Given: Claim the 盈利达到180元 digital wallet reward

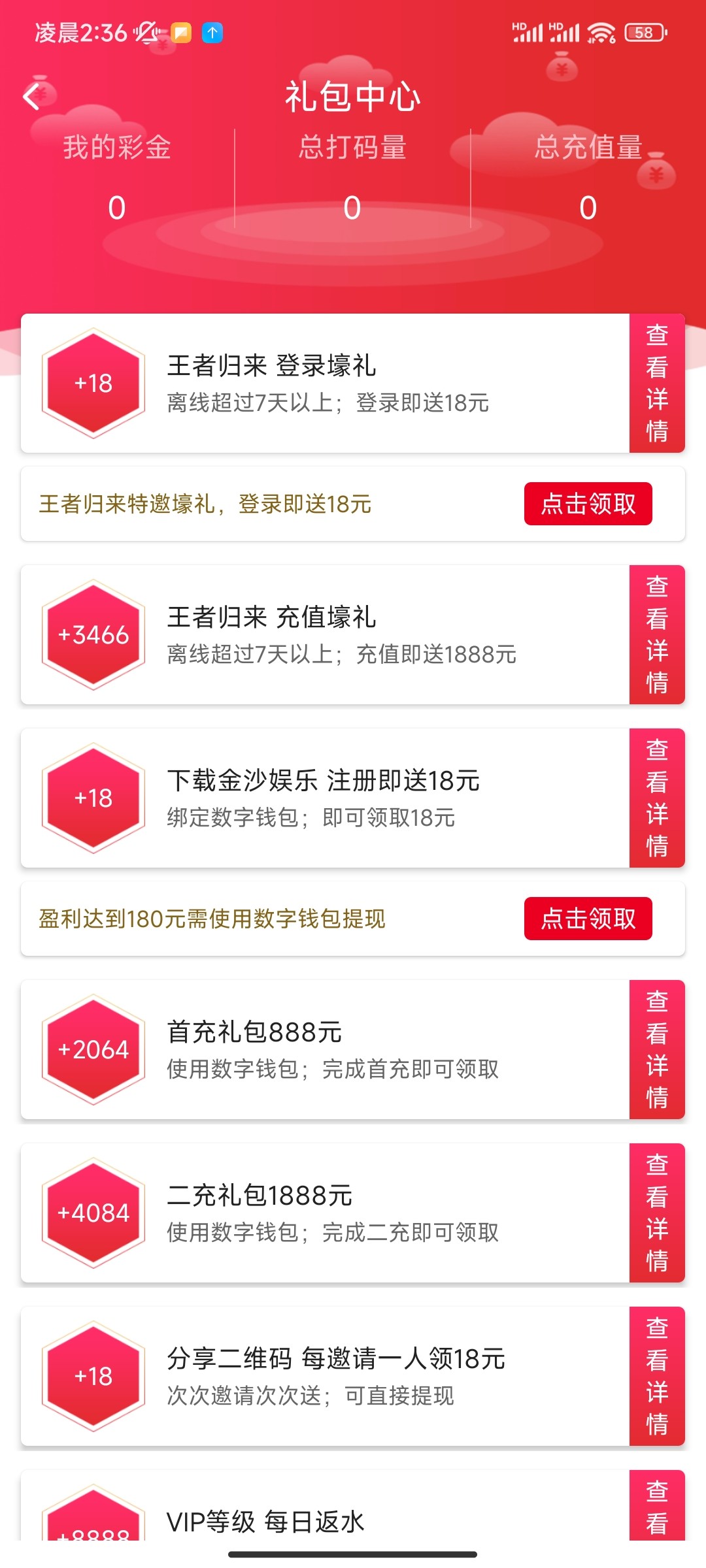Looking at the screenshot, I should (588, 919).
